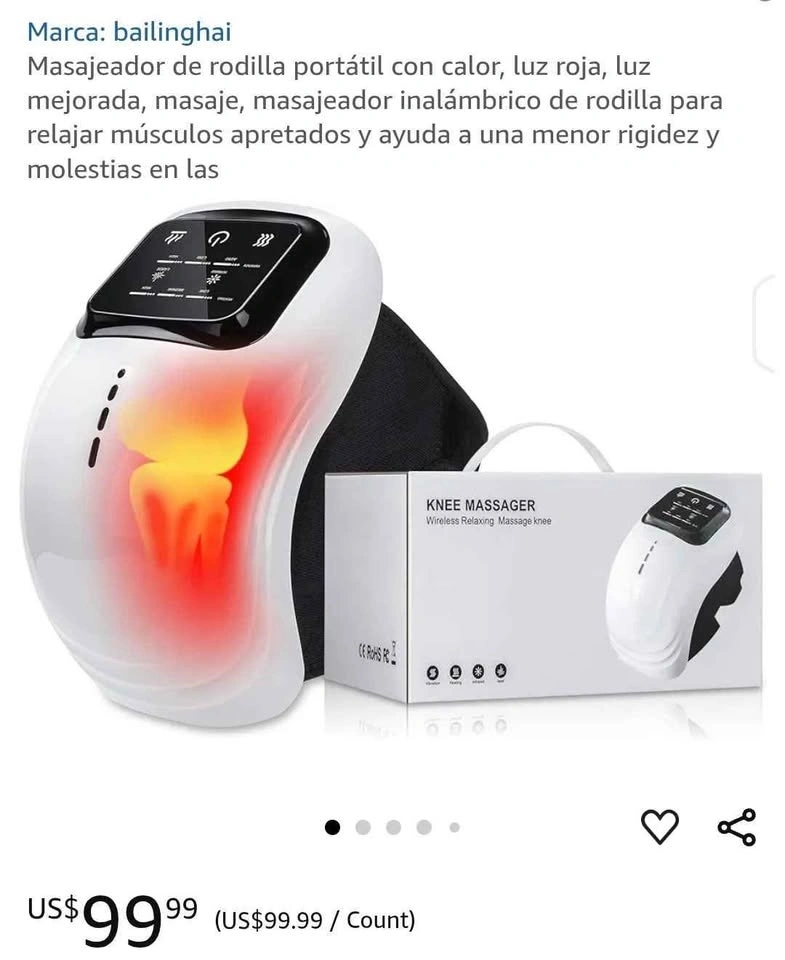Open the bailinghai brand link
The height and width of the screenshot is (960, 785).
[x=129, y=32]
